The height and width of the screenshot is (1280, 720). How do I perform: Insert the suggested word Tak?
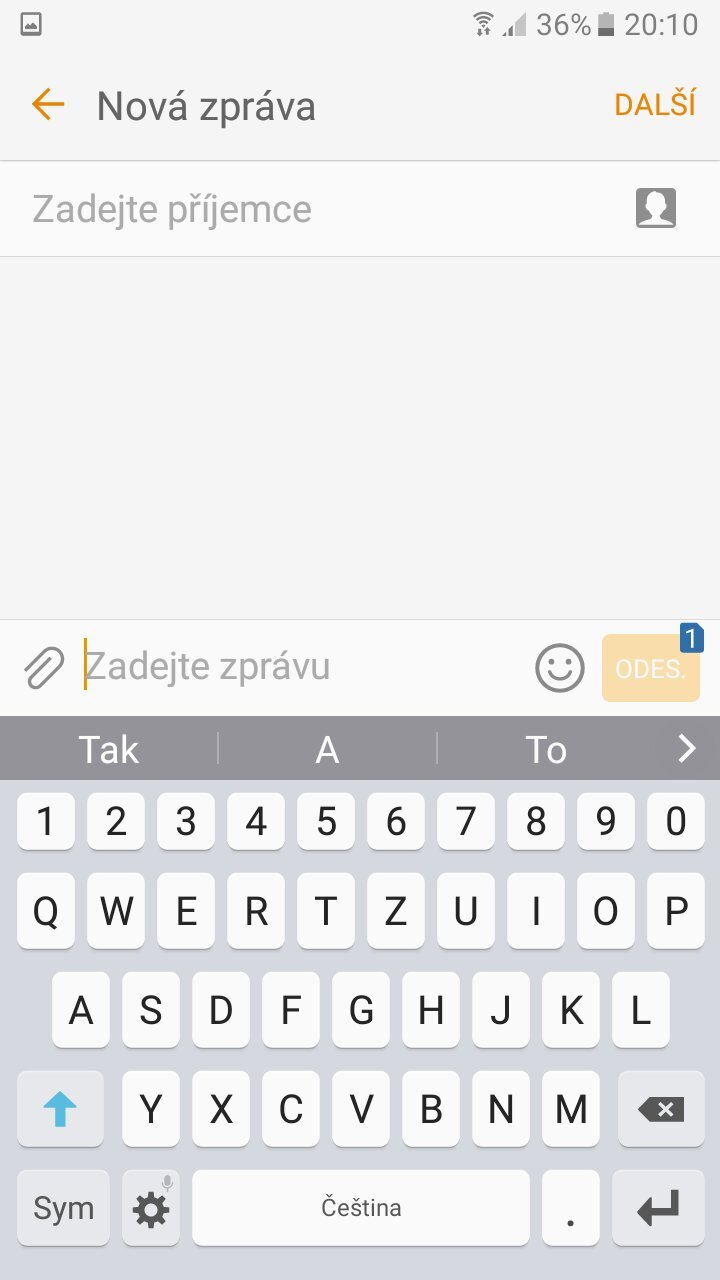(x=109, y=749)
